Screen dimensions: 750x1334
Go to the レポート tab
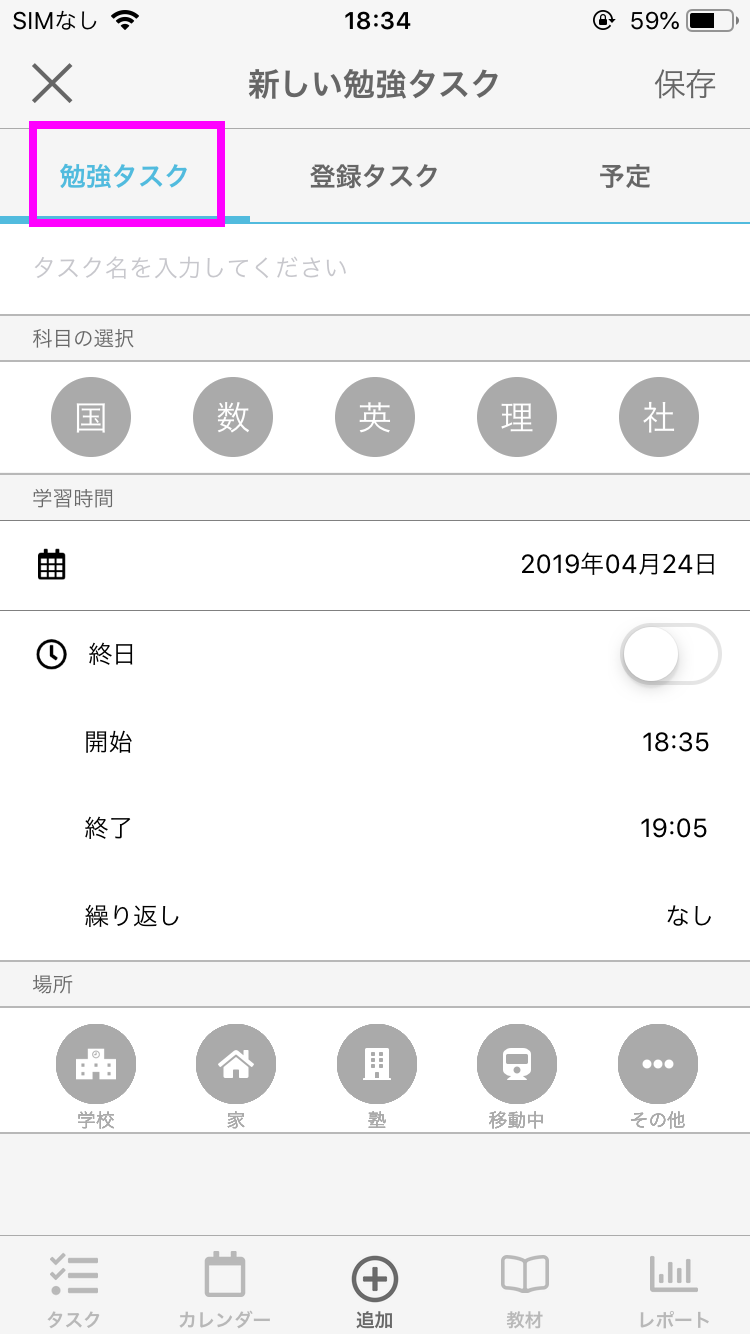(674, 1288)
